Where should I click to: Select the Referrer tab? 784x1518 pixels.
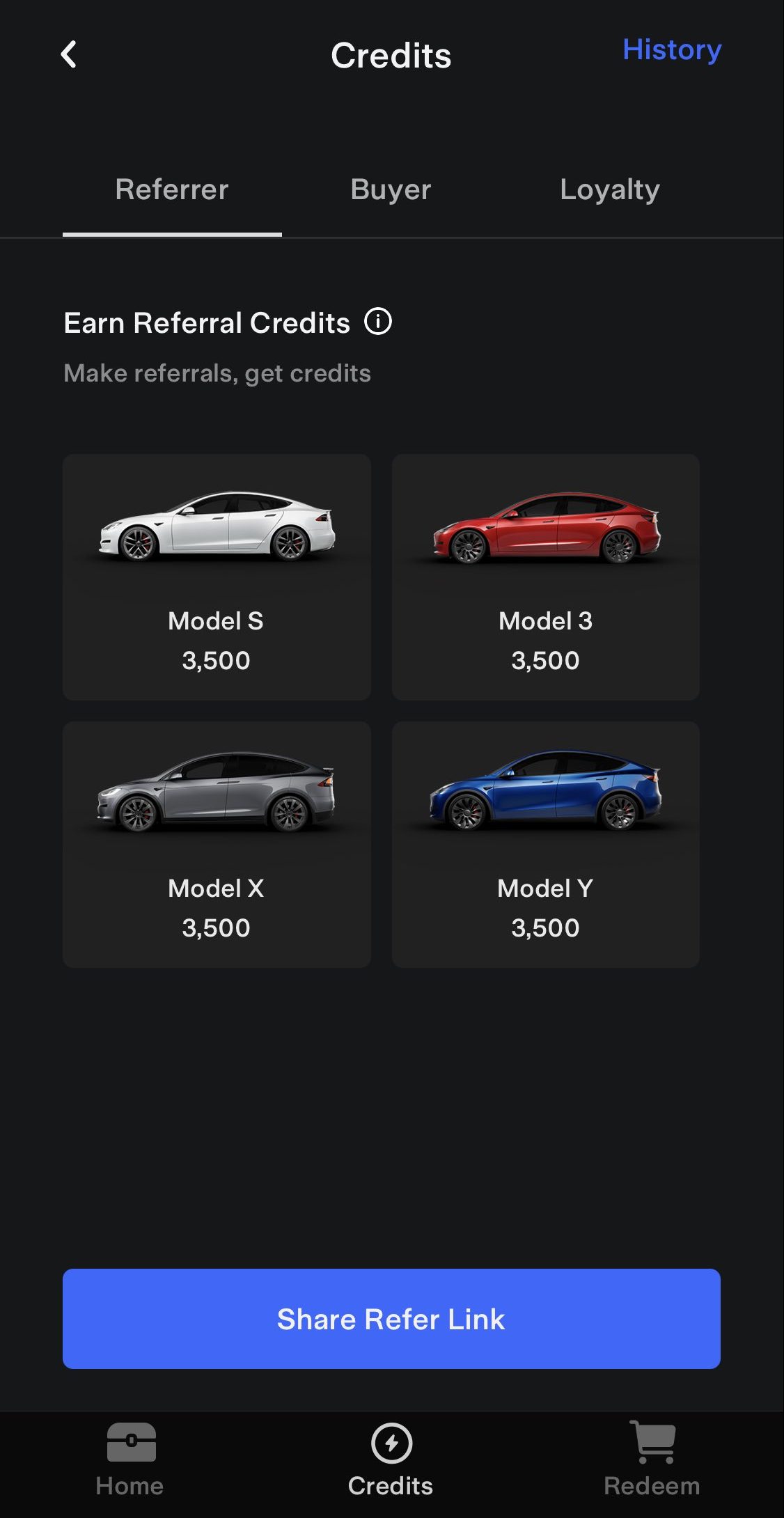tap(172, 190)
